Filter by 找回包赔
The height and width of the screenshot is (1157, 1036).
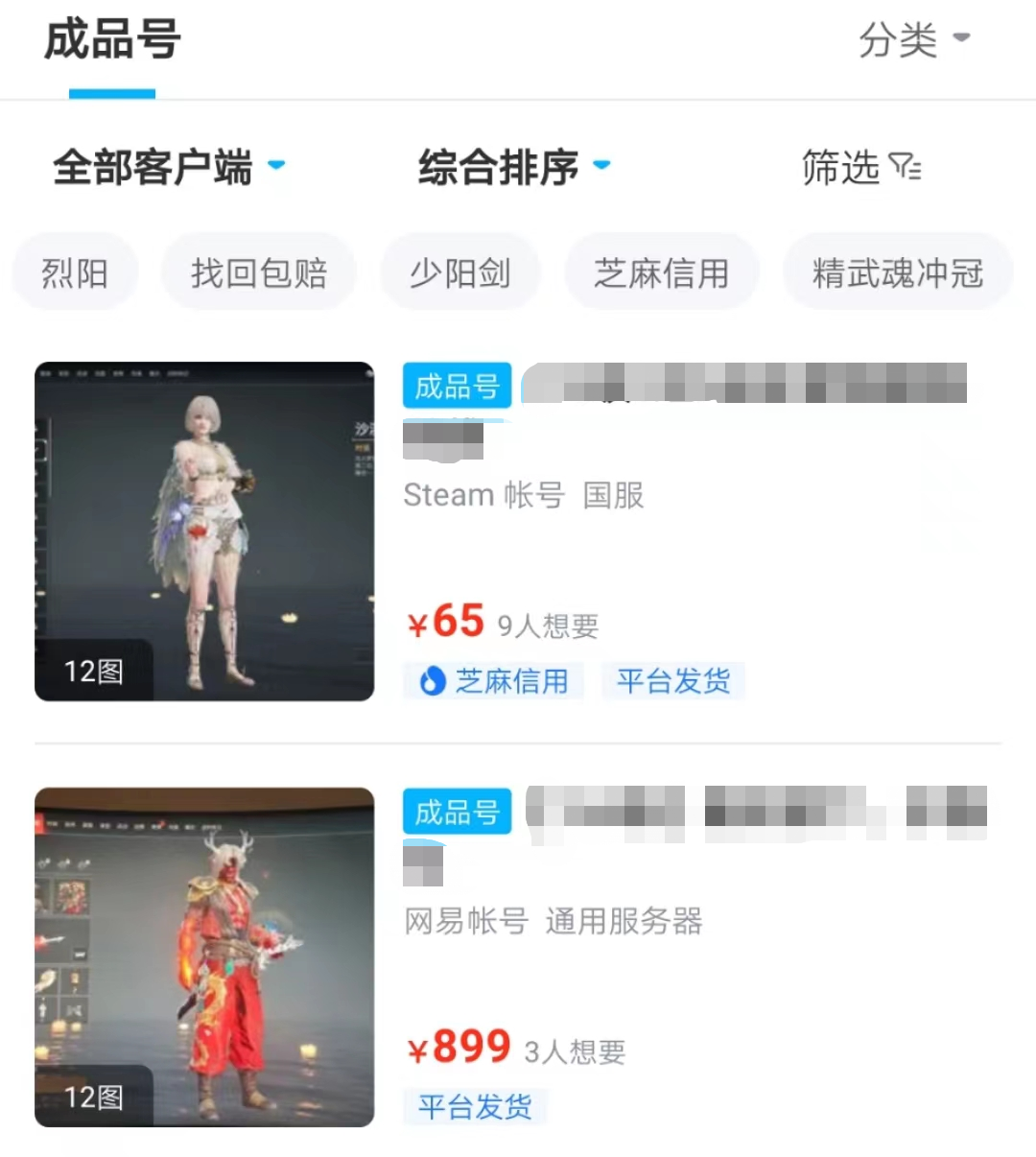click(x=258, y=273)
